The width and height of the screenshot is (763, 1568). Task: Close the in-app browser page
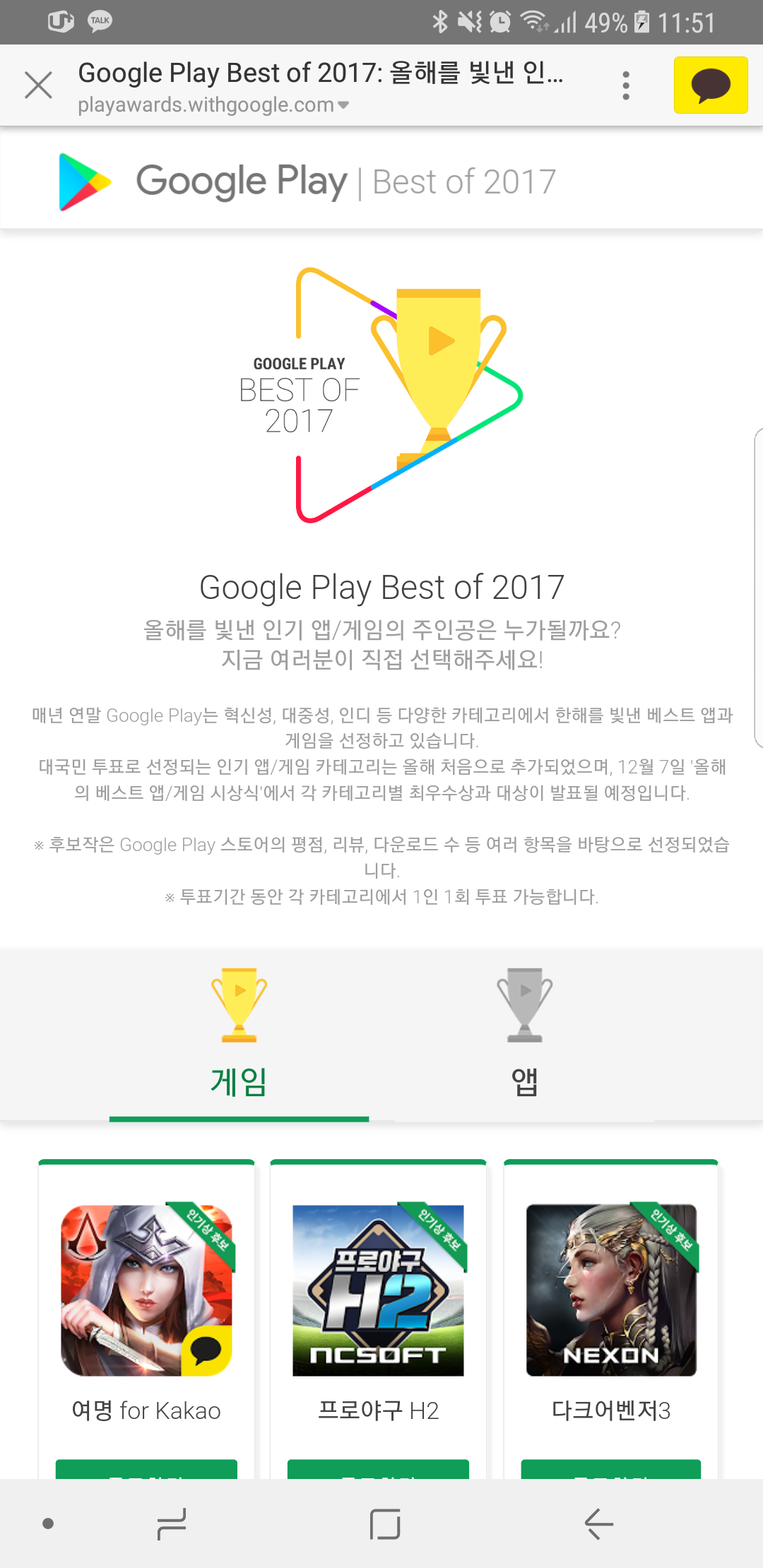(38, 85)
